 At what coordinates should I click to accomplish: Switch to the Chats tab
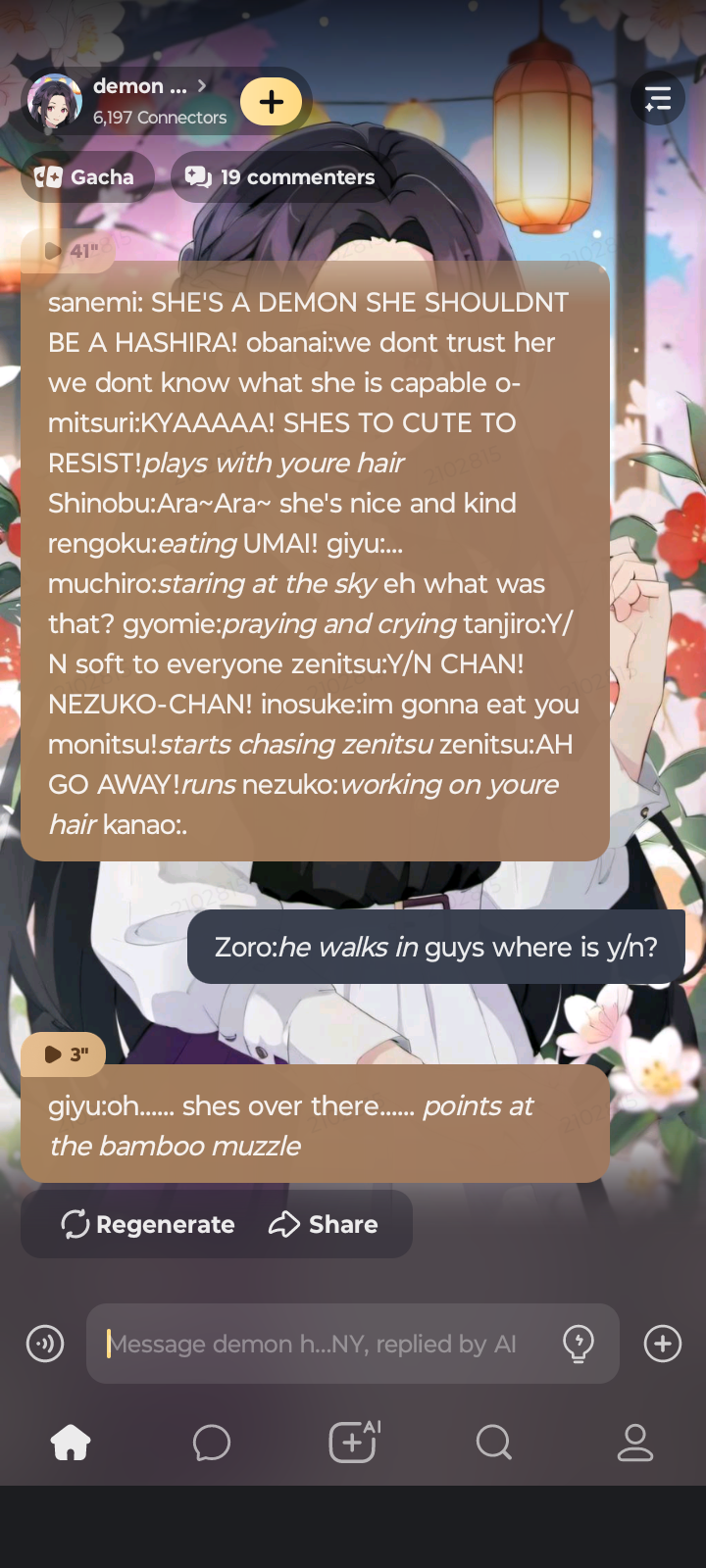click(x=212, y=1443)
